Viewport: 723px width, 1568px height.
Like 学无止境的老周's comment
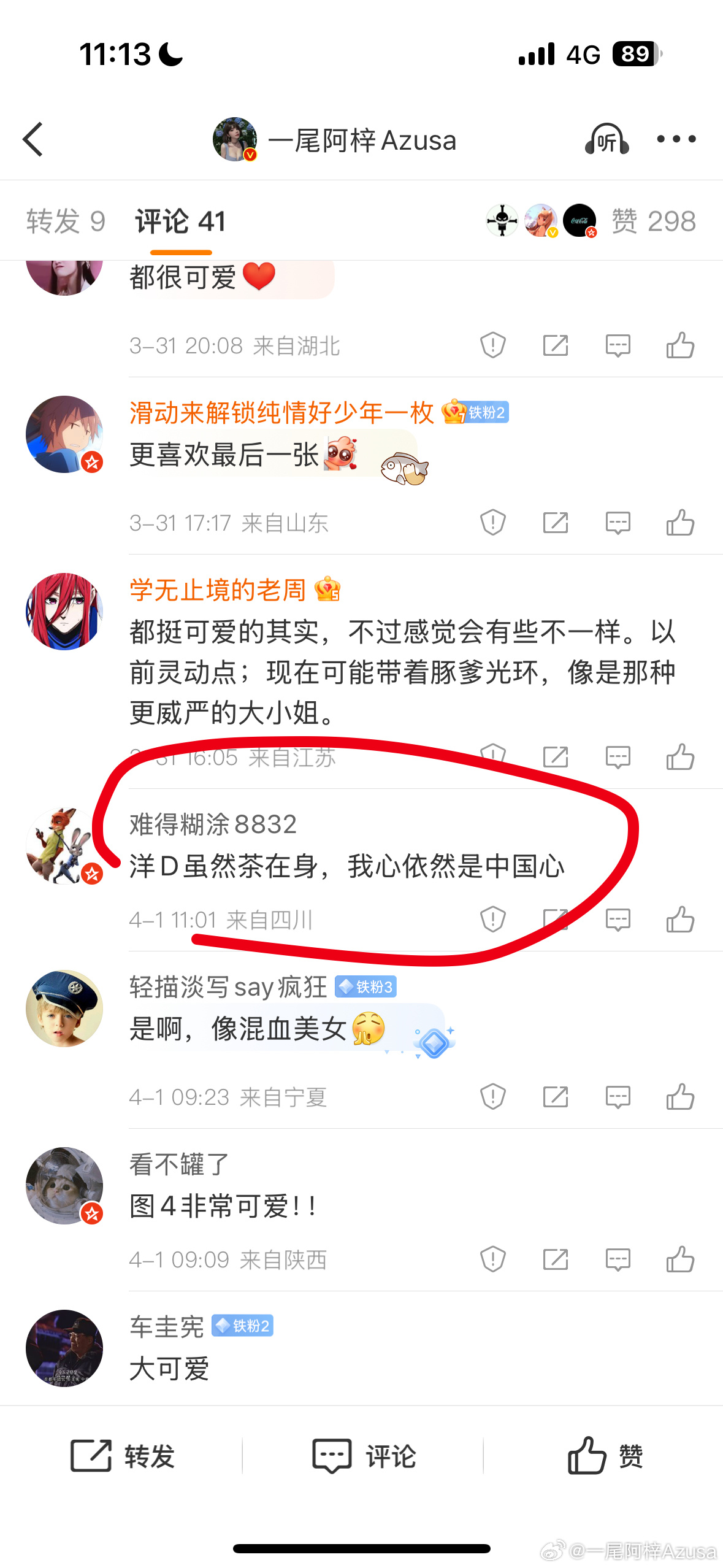click(x=679, y=757)
